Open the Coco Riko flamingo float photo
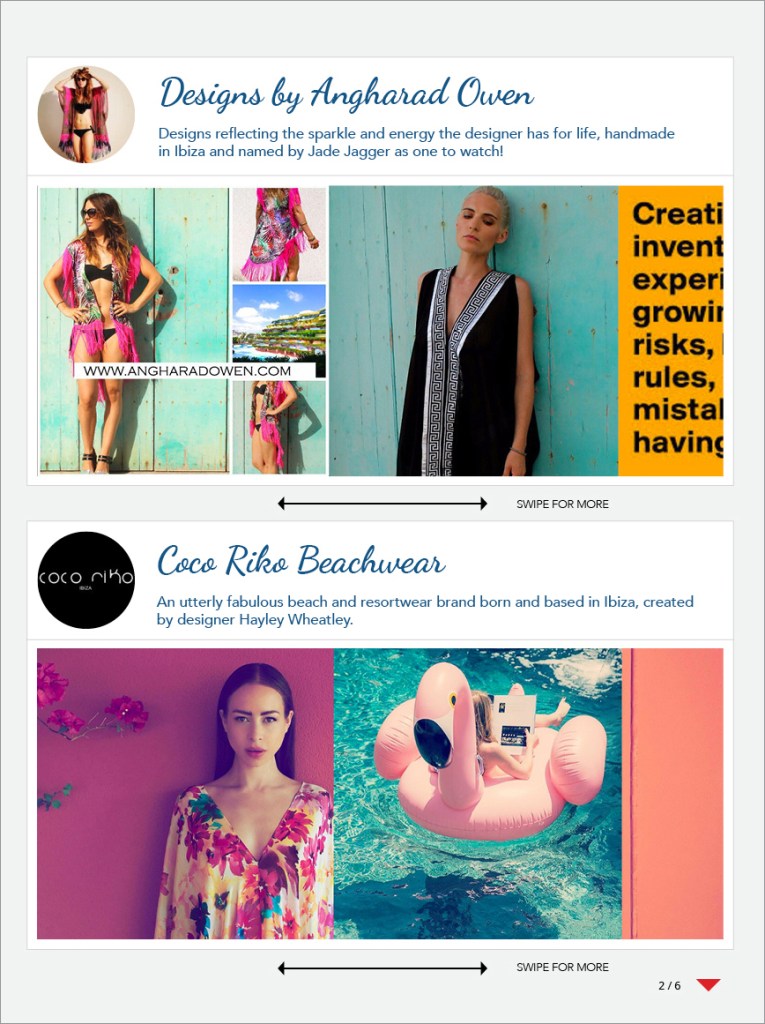This screenshot has width=765, height=1024. tap(477, 793)
